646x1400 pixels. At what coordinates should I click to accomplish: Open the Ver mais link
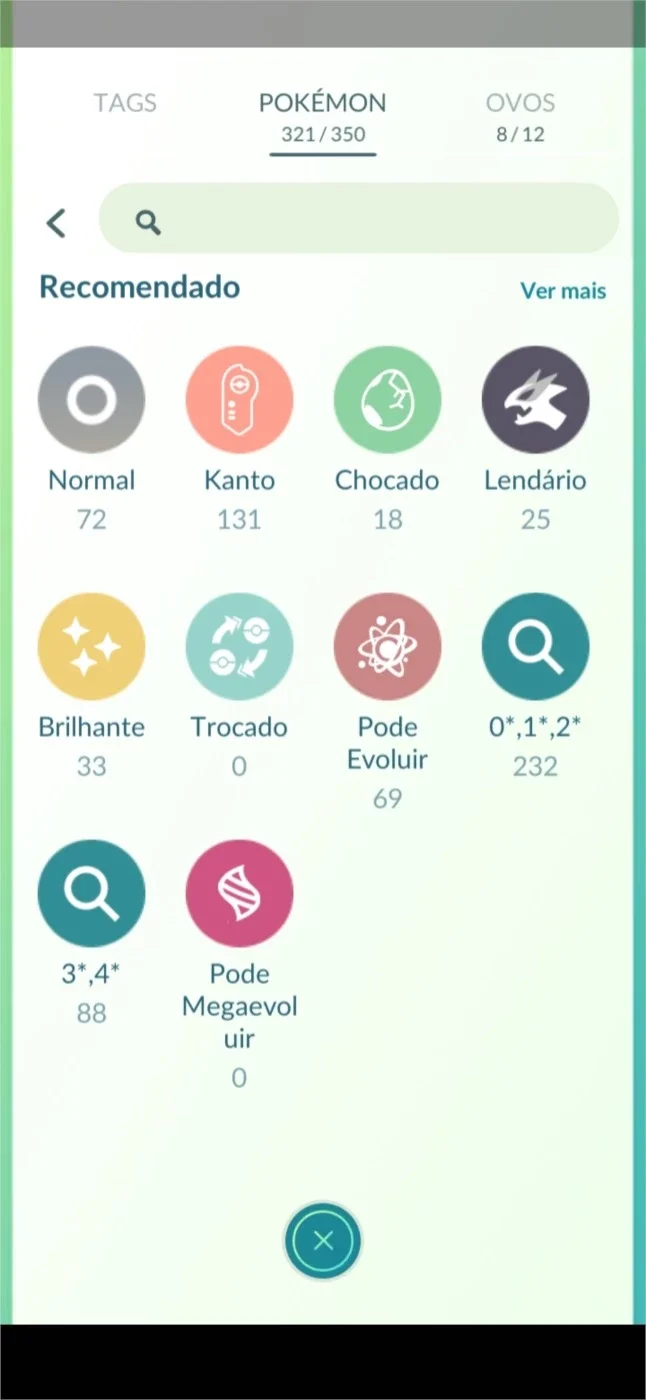pyautogui.click(x=563, y=291)
